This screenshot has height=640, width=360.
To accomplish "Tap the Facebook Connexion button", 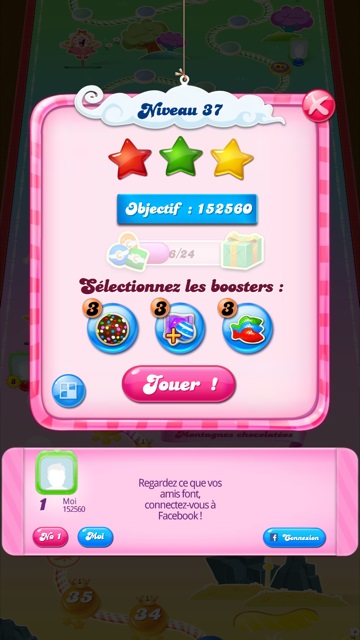I will coord(294,538).
